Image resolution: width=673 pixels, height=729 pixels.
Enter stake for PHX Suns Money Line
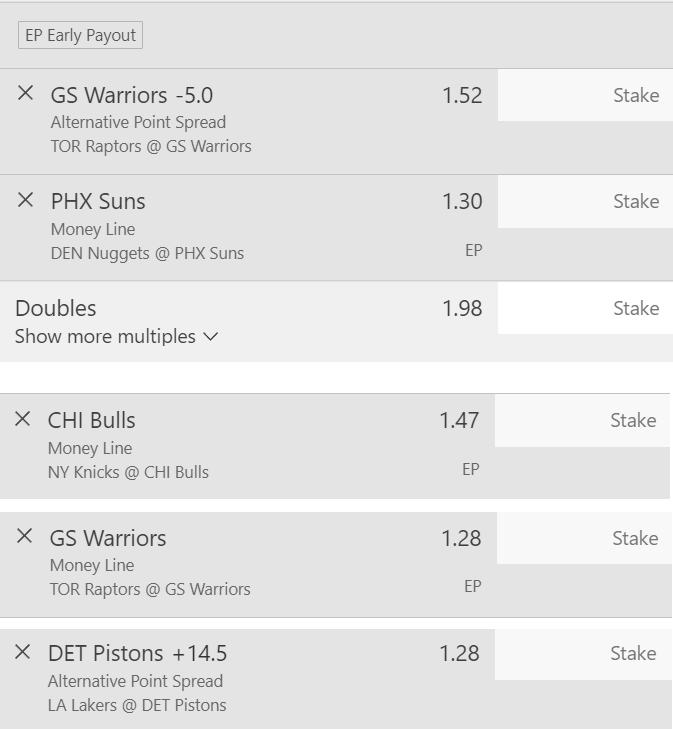tap(585, 202)
